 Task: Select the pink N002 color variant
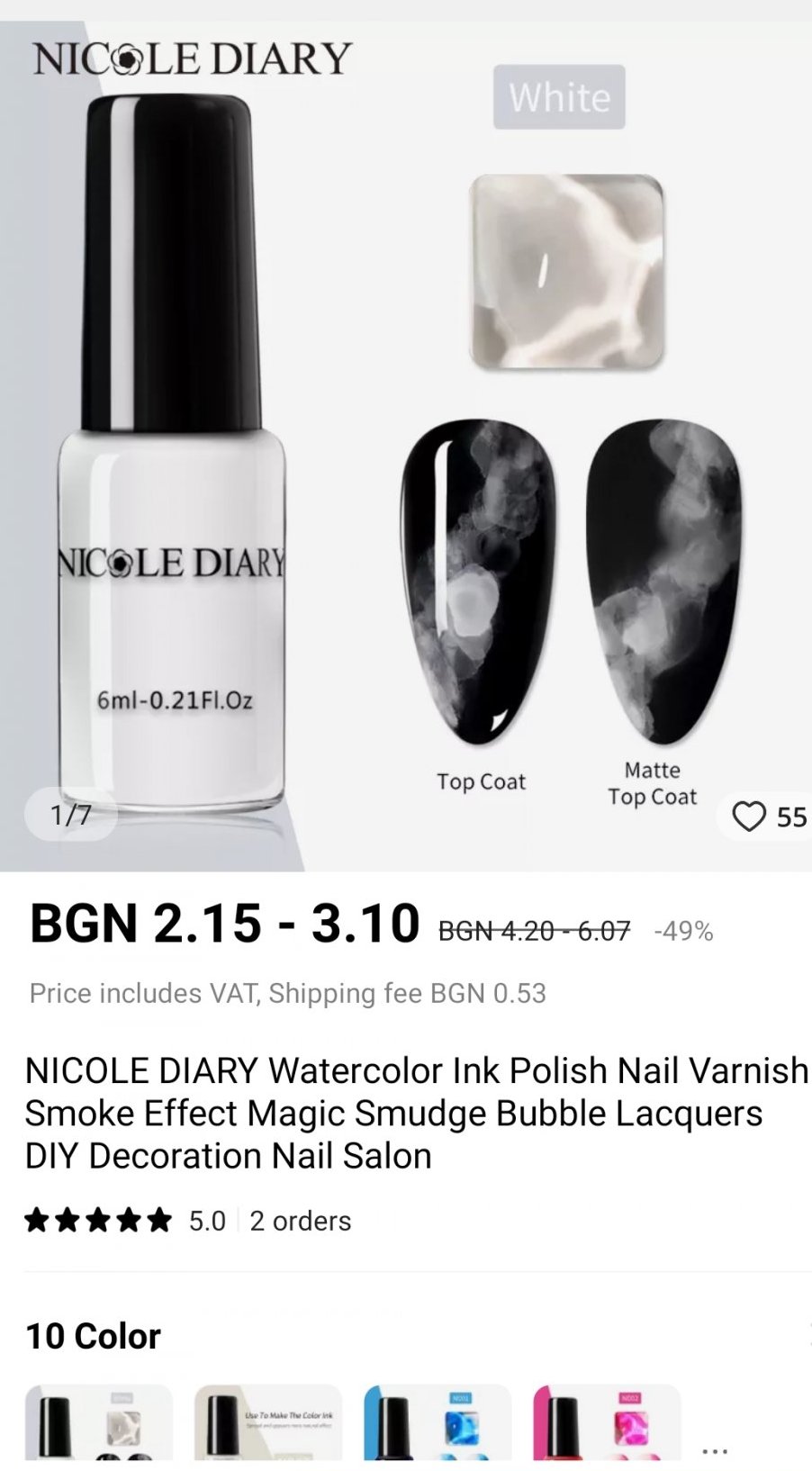point(607,1424)
